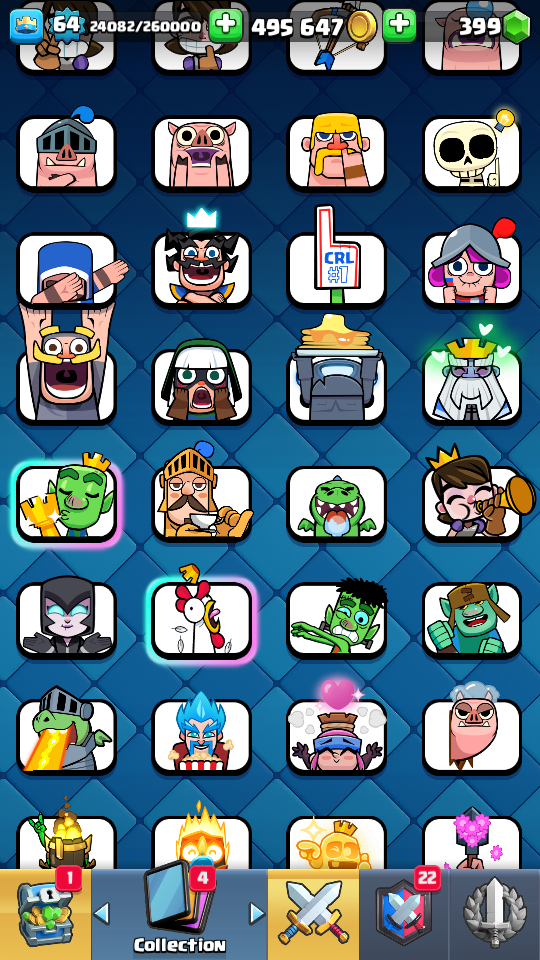Image resolution: width=540 pixels, height=960 pixels.
Task: Tap the left arrow beside Collection
Action: click(102, 914)
